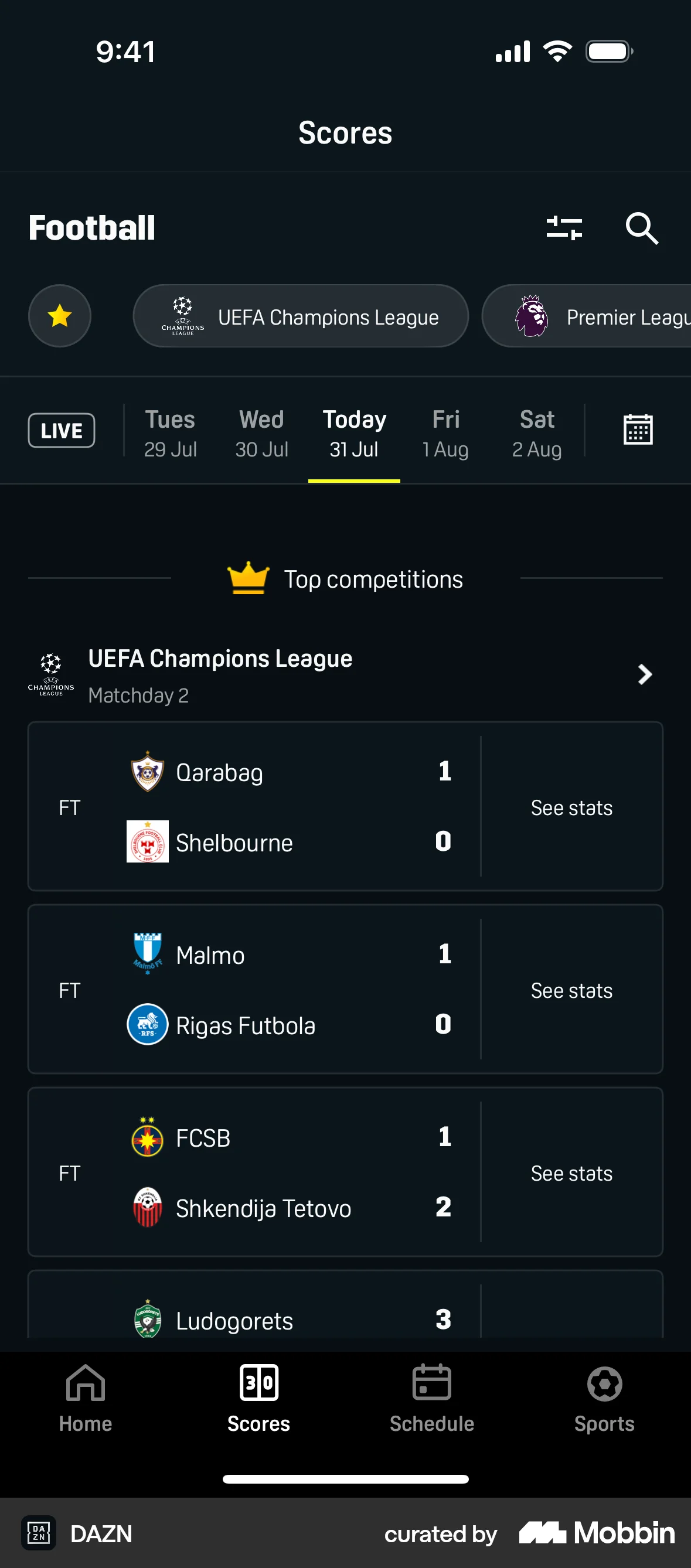Toggle the favorites star filter
Image resolution: width=691 pixels, height=1568 pixels.
(60, 316)
